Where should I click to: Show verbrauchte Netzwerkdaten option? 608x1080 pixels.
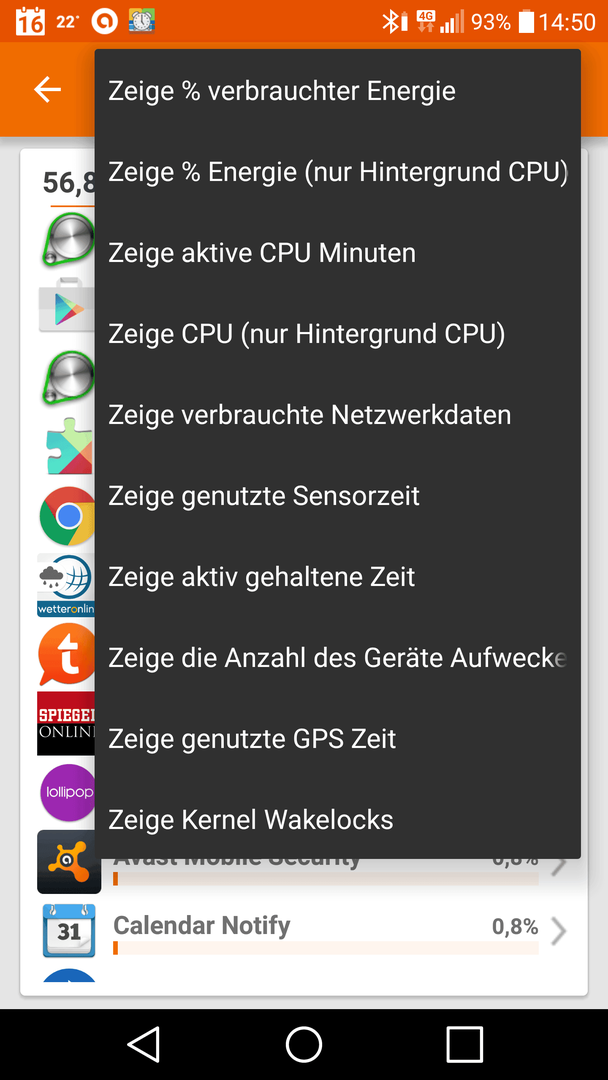click(x=337, y=415)
